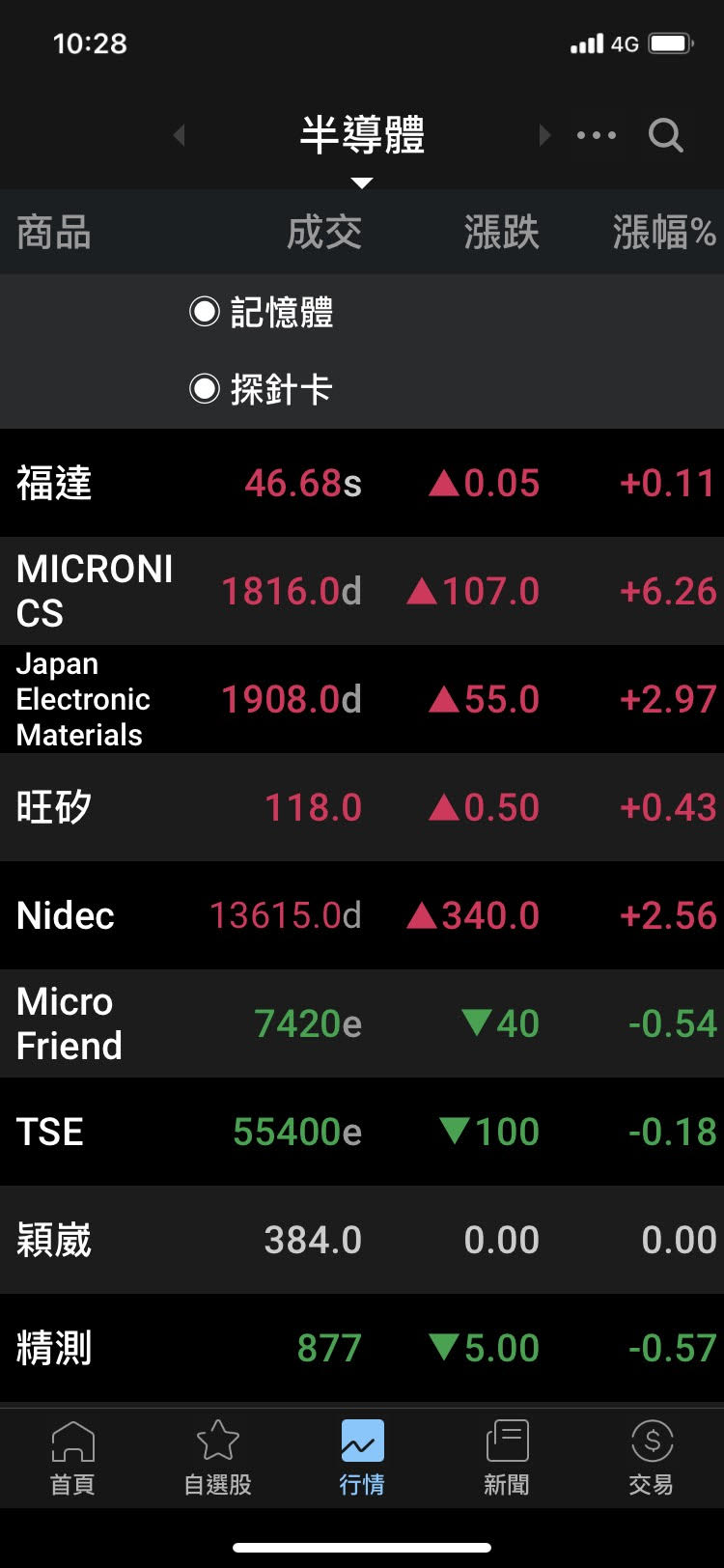Open the 福達 stock row
The height and width of the screenshot is (1568, 724).
(362, 483)
